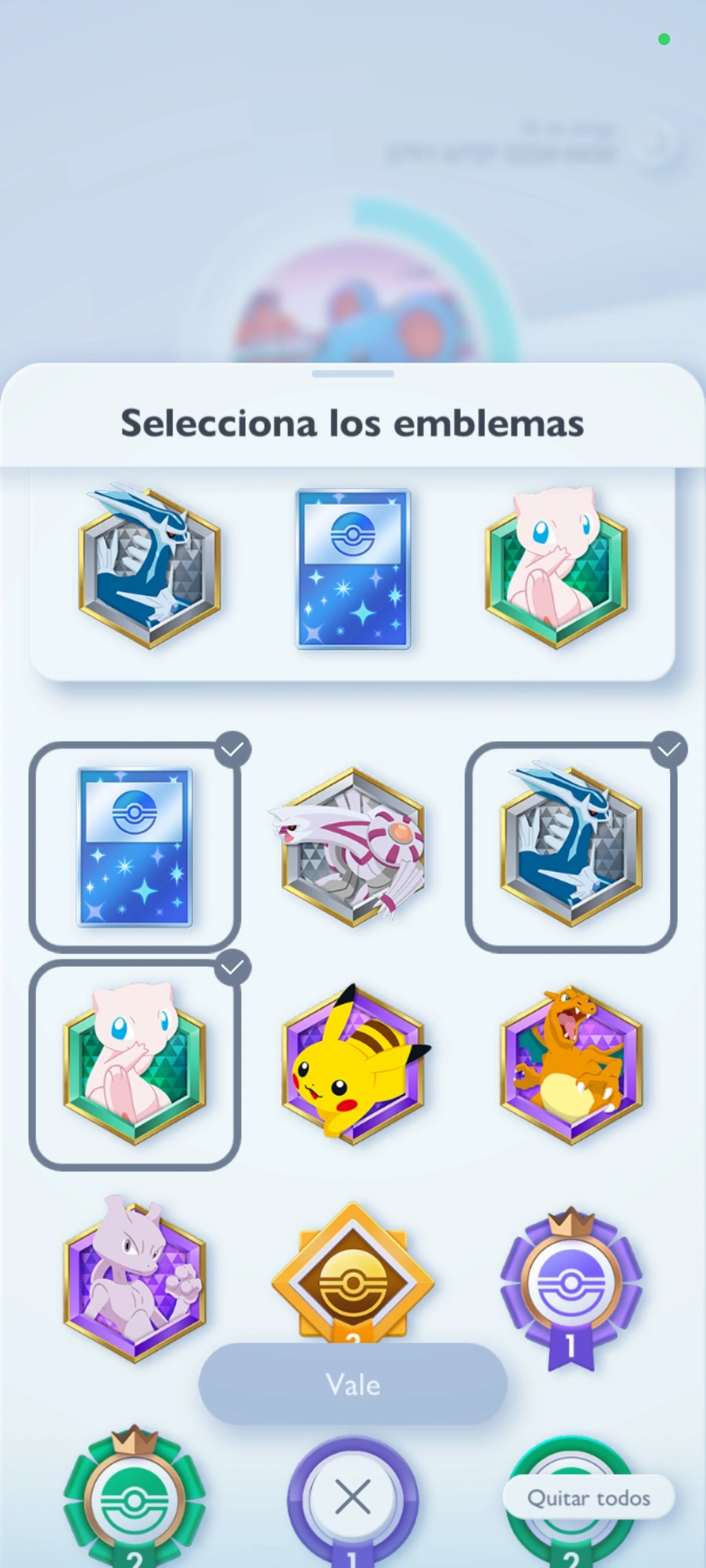Deselect the blue card back emblem
This screenshot has height=1568, width=706.
[x=135, y=847]
